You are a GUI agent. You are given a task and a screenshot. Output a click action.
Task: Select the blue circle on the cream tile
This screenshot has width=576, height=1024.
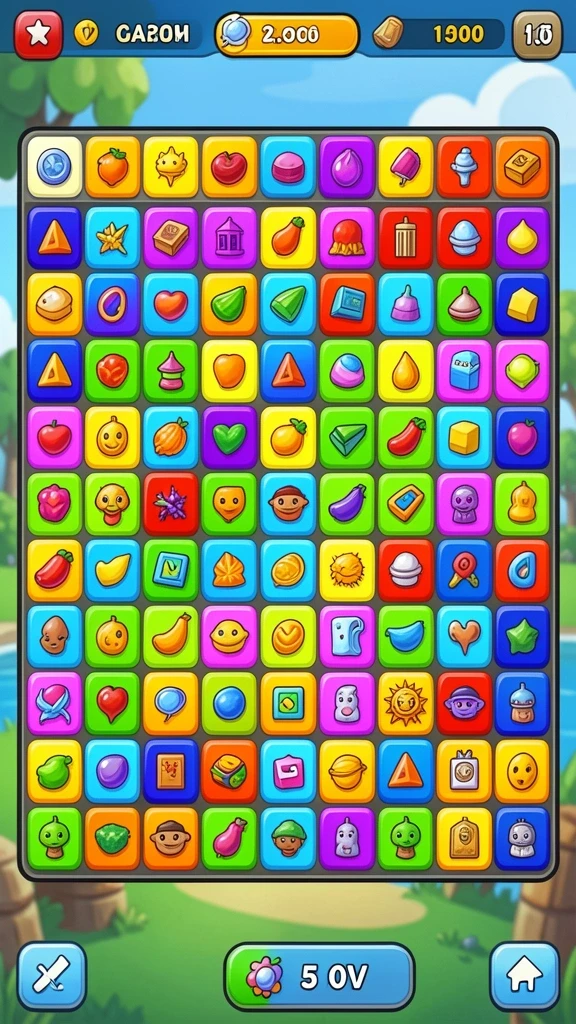[55, 167]
